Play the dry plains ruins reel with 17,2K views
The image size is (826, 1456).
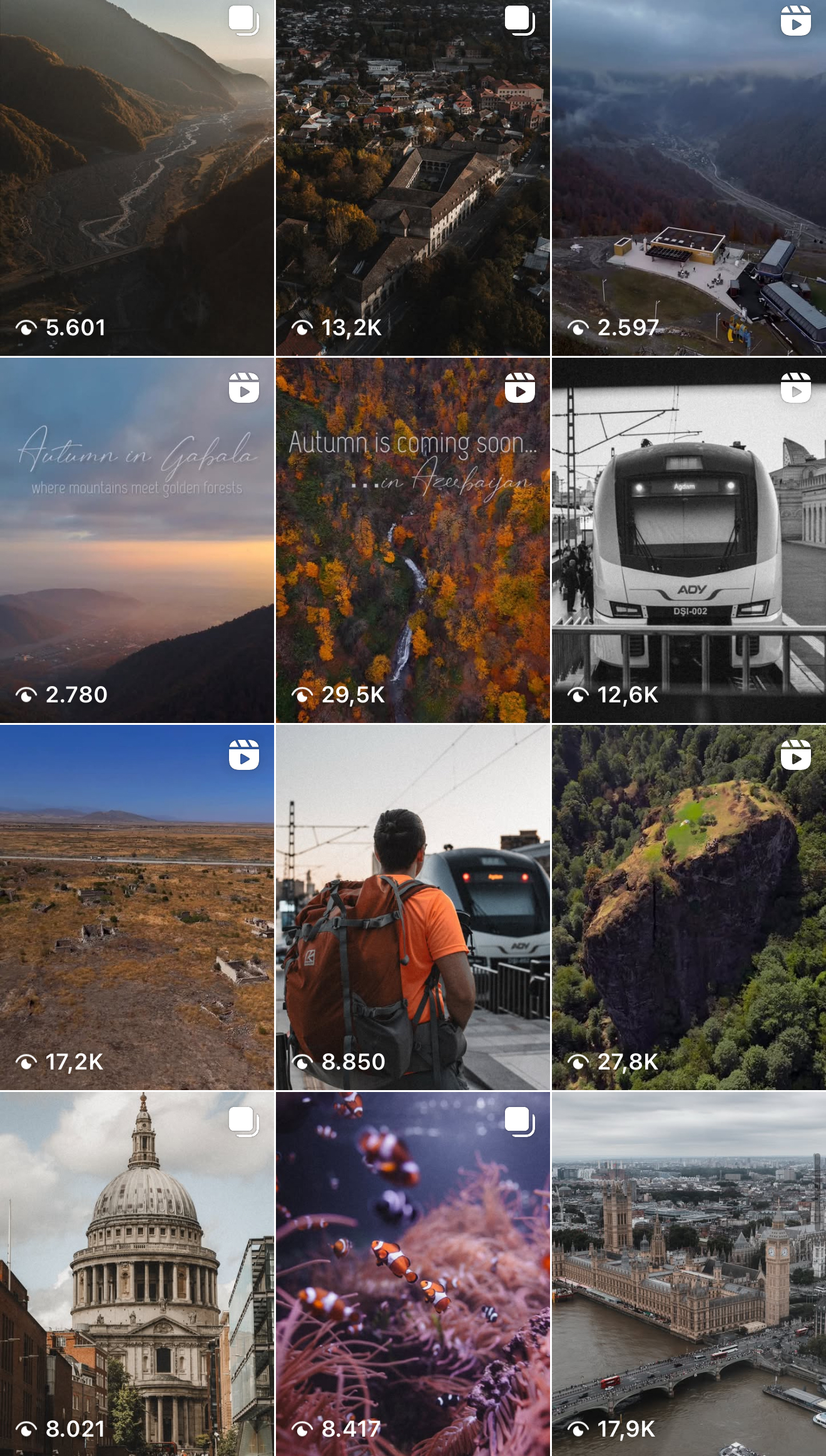tap(137, 907)
